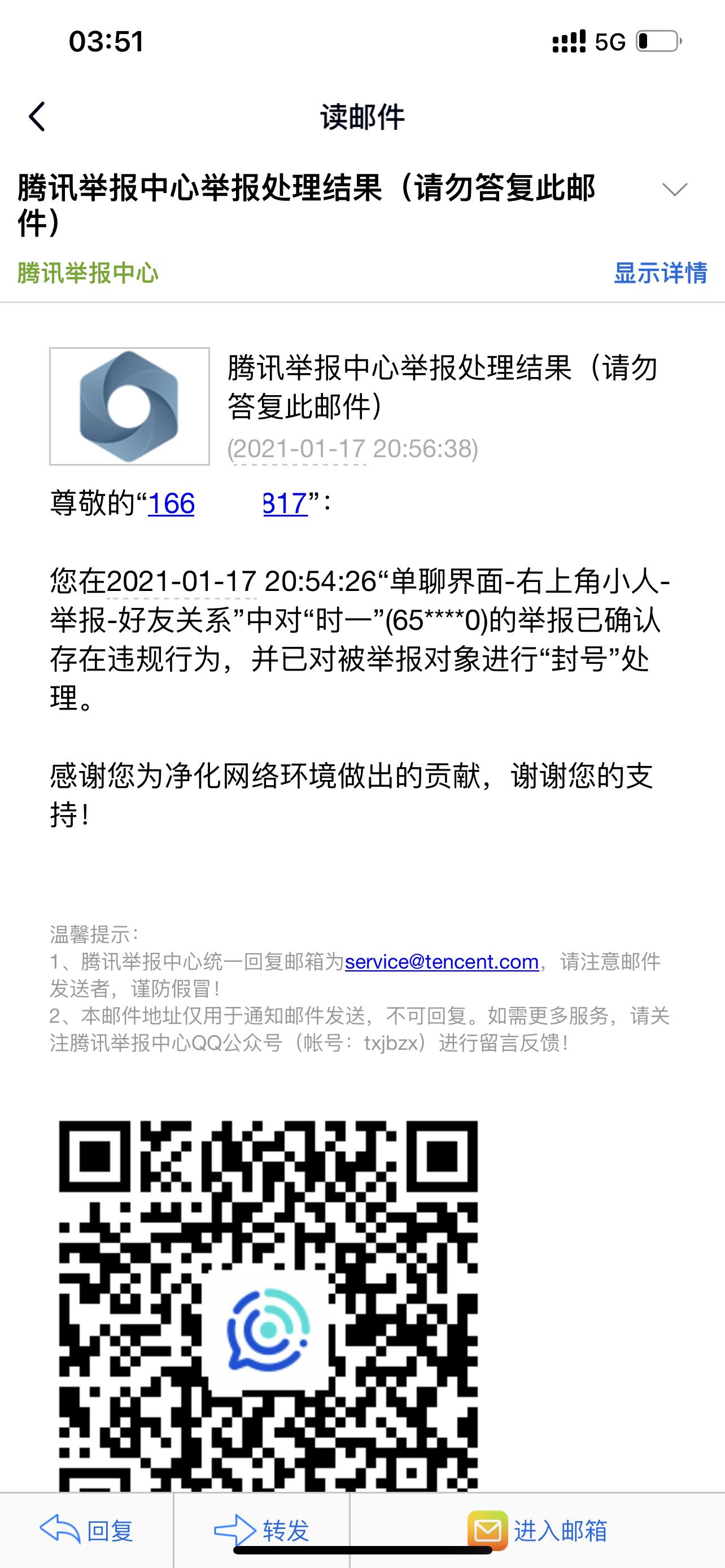
Task: Open sender 腾讯举报中心
Action: coord(88,273)
